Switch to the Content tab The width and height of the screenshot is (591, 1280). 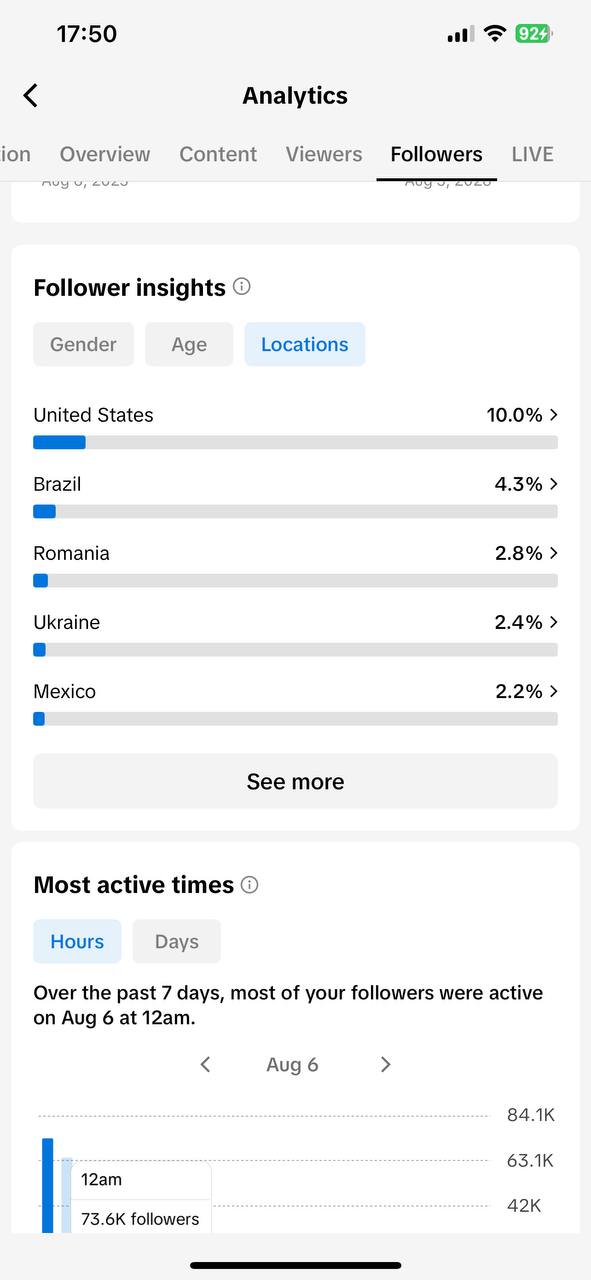click(x=218, y=154)
